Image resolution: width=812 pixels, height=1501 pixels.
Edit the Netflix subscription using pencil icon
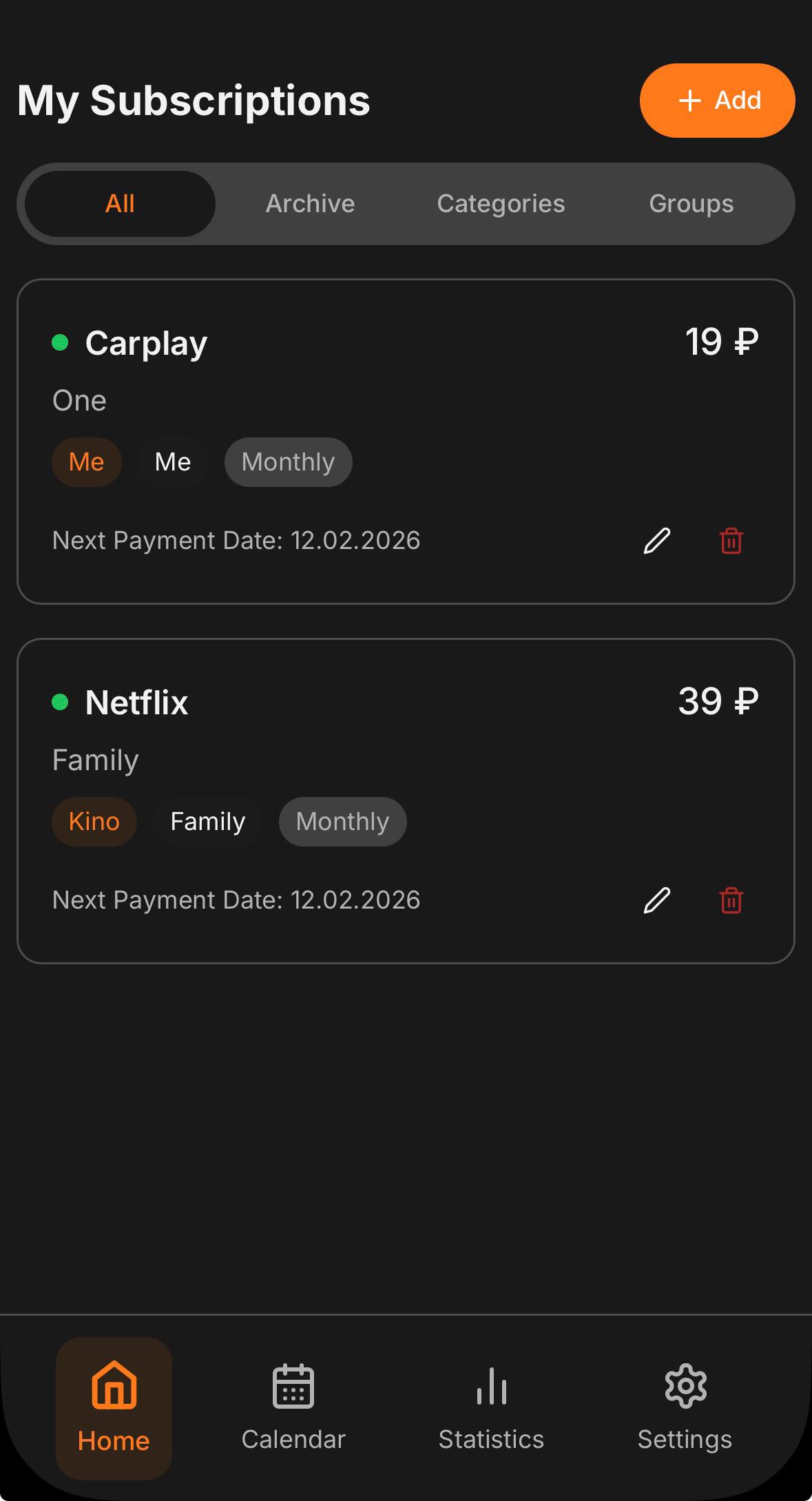point(656,901)
